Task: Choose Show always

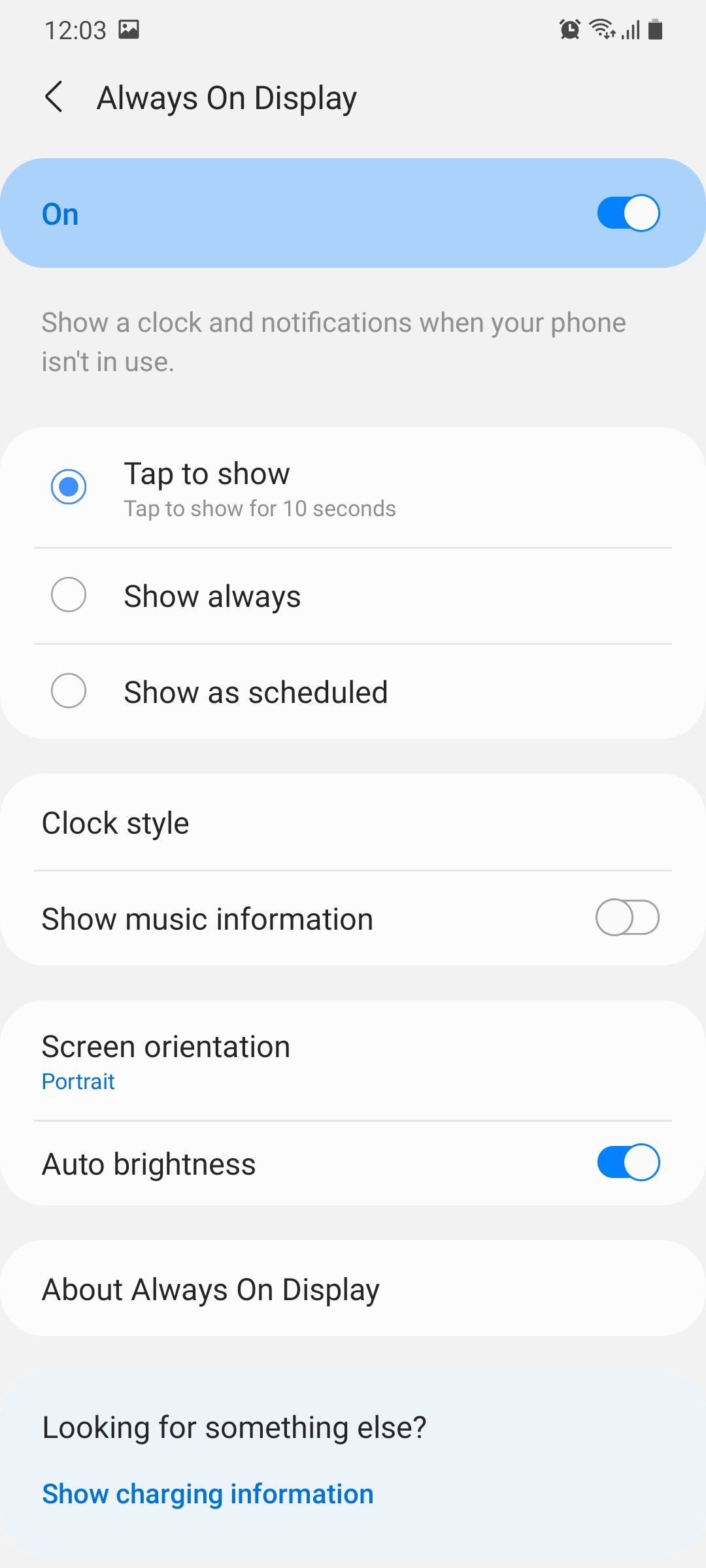Action: point(69,595)
